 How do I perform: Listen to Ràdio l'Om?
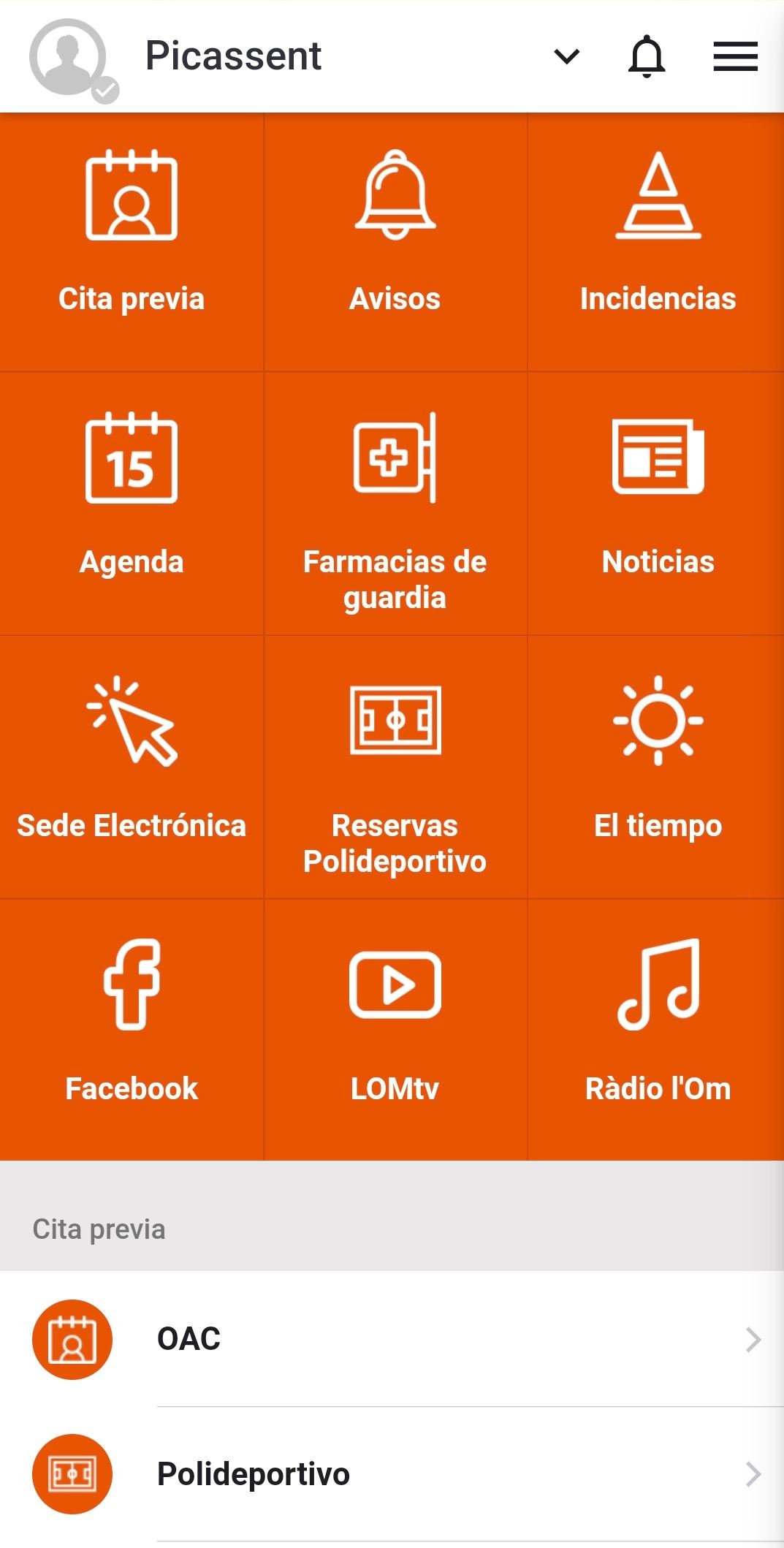(x=658, y=1029)
